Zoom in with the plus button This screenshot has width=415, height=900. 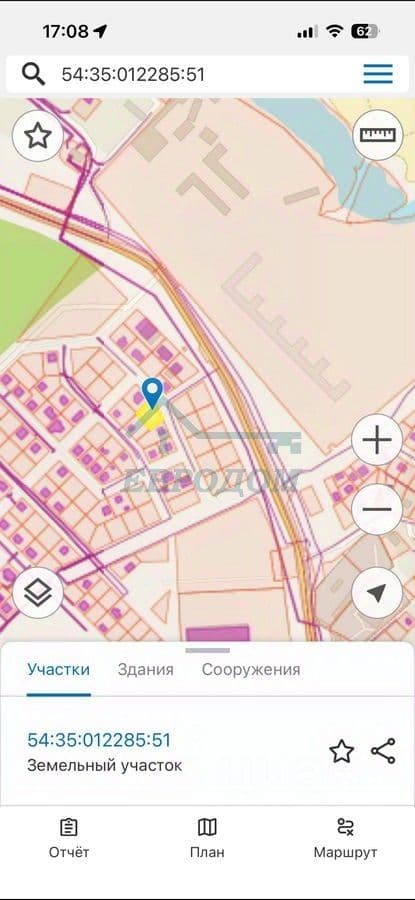click(377, 440)
